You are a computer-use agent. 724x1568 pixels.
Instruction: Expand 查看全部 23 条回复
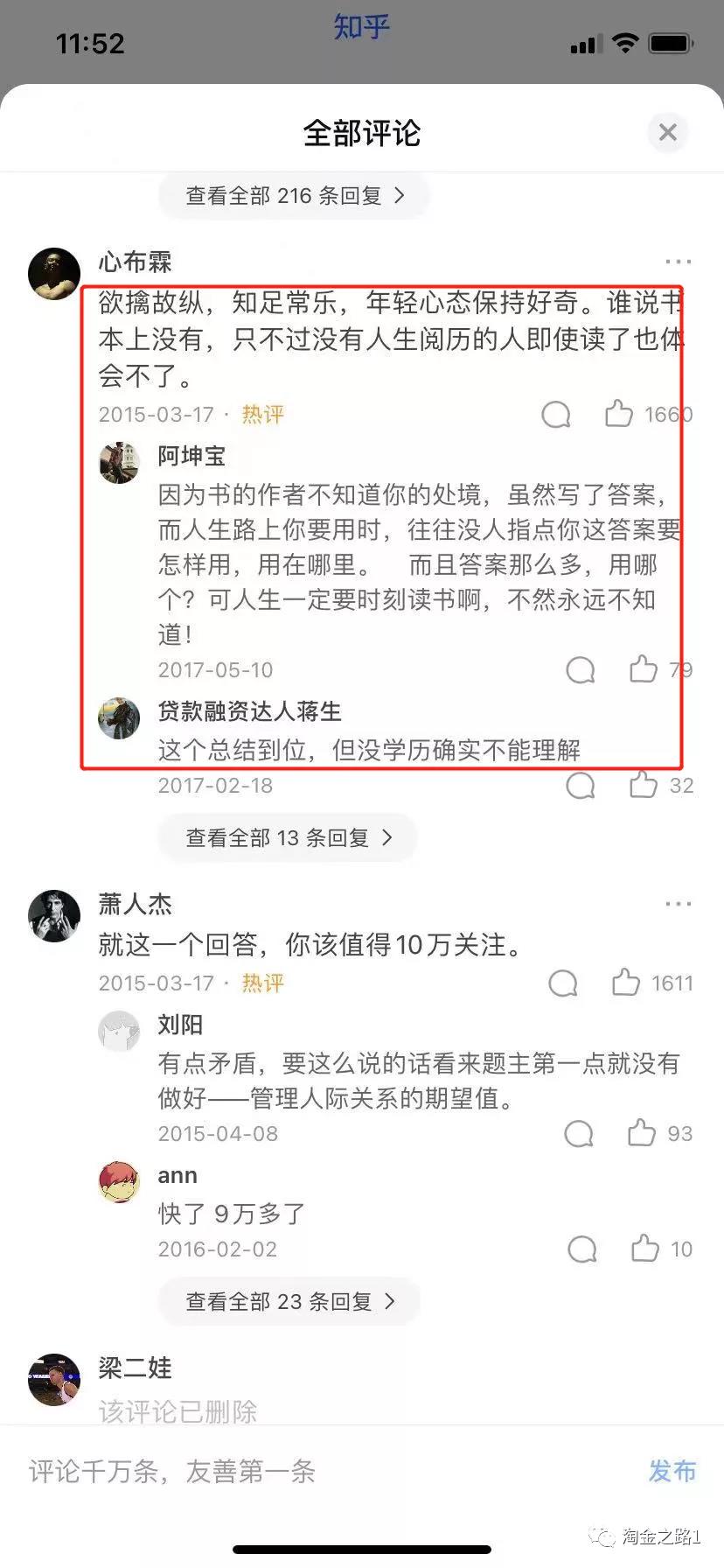coord(289,1302)
